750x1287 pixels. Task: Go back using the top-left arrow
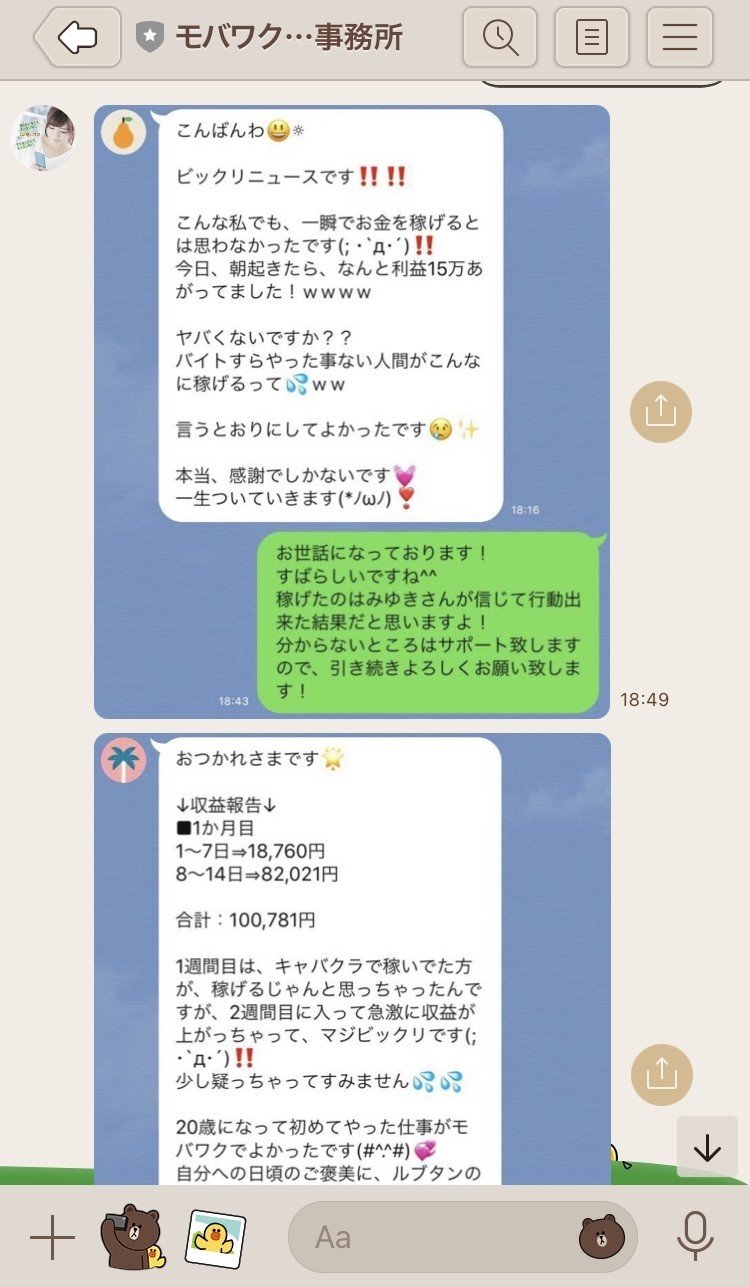tap(78, 38)
